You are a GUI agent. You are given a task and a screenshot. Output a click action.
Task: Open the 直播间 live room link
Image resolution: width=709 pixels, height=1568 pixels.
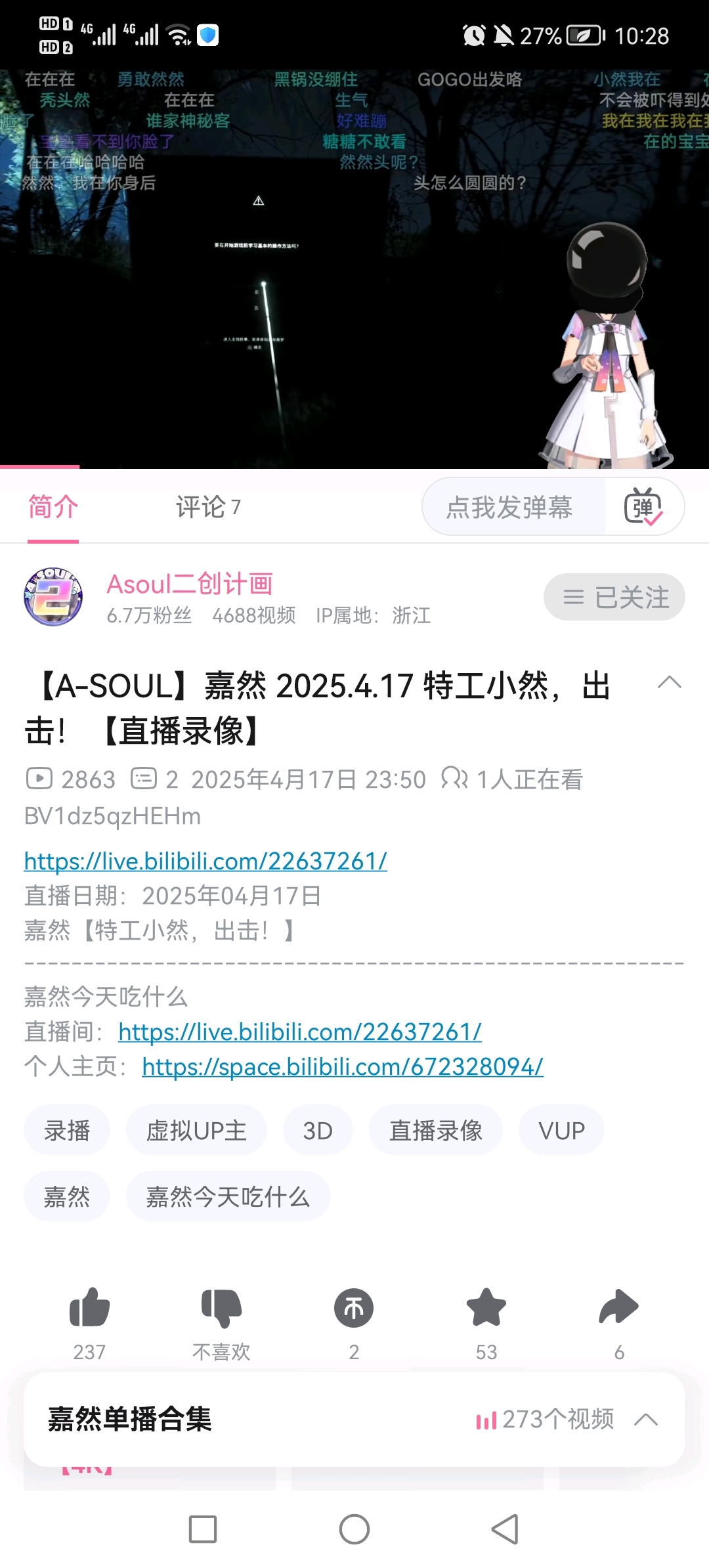coord(300,1032)
